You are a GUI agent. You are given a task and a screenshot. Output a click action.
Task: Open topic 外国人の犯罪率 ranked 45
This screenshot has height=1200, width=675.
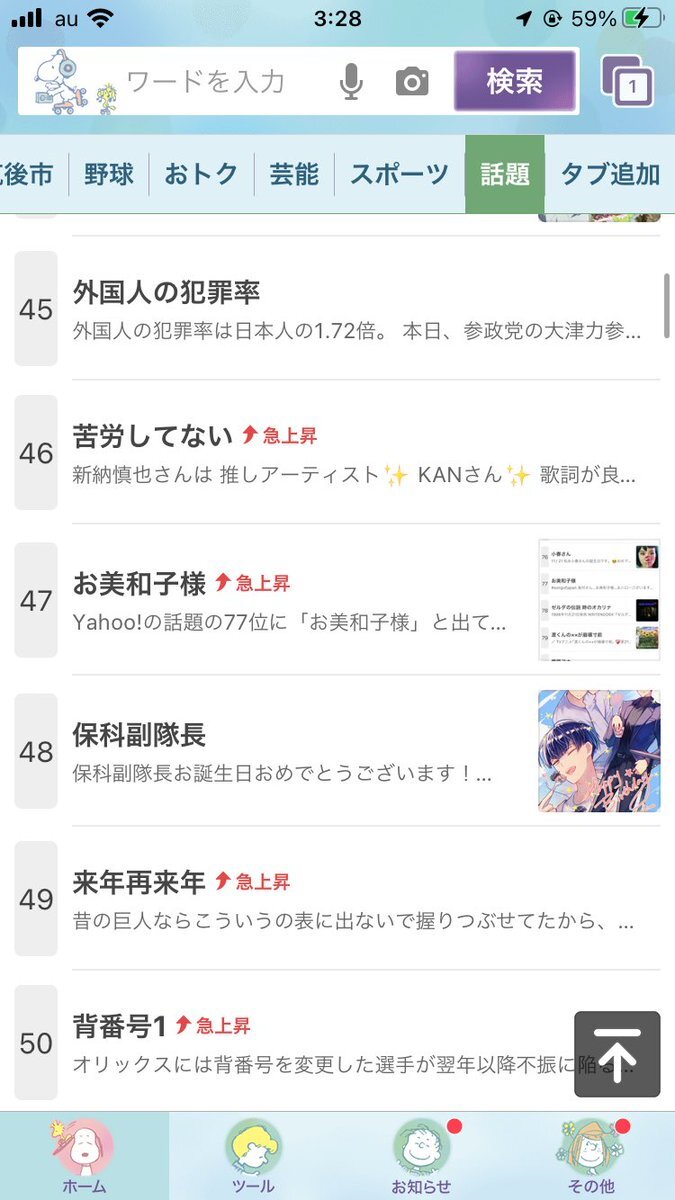coord(337,309)
